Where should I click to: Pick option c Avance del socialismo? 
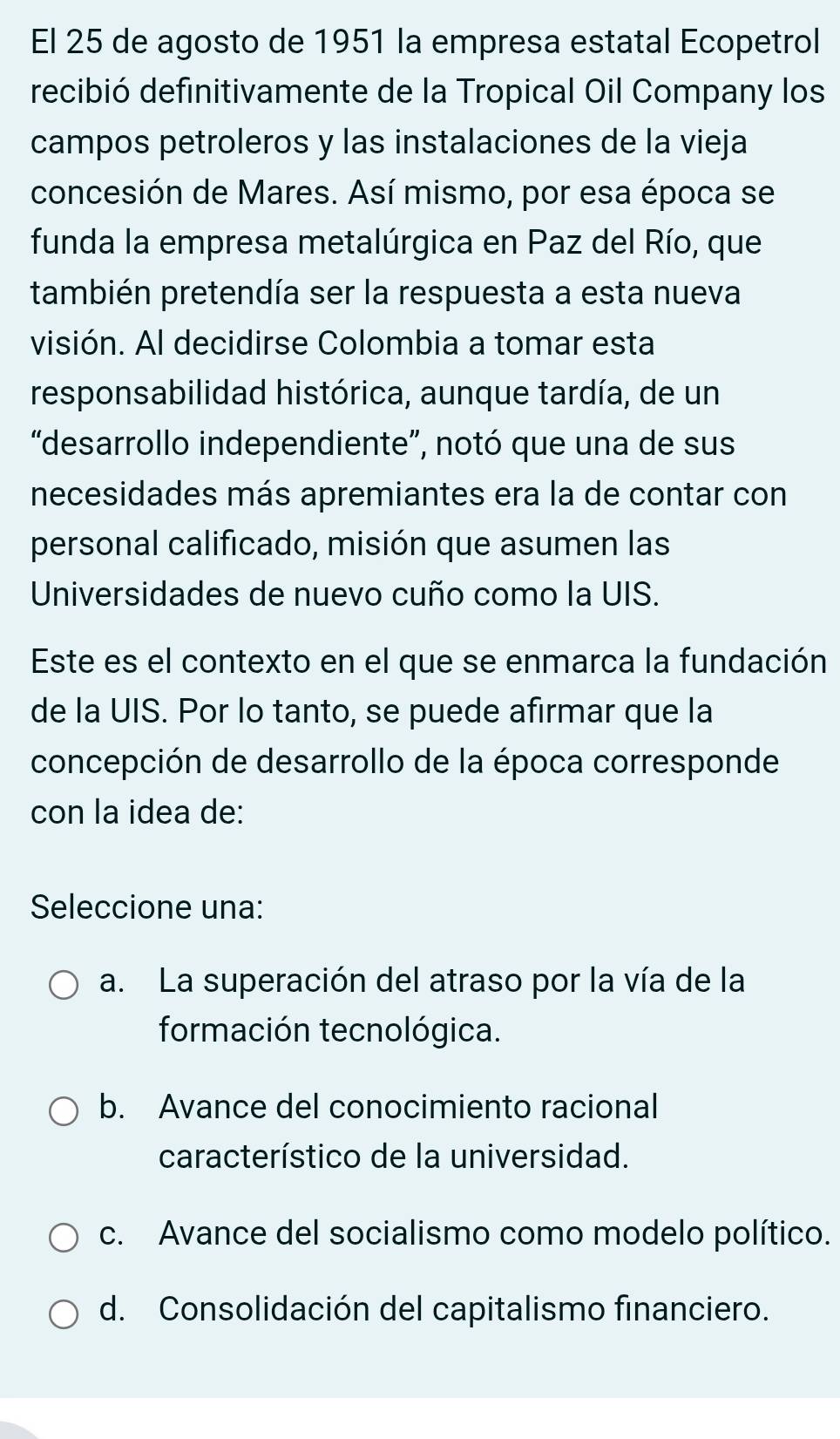(x=63, y=1237)
